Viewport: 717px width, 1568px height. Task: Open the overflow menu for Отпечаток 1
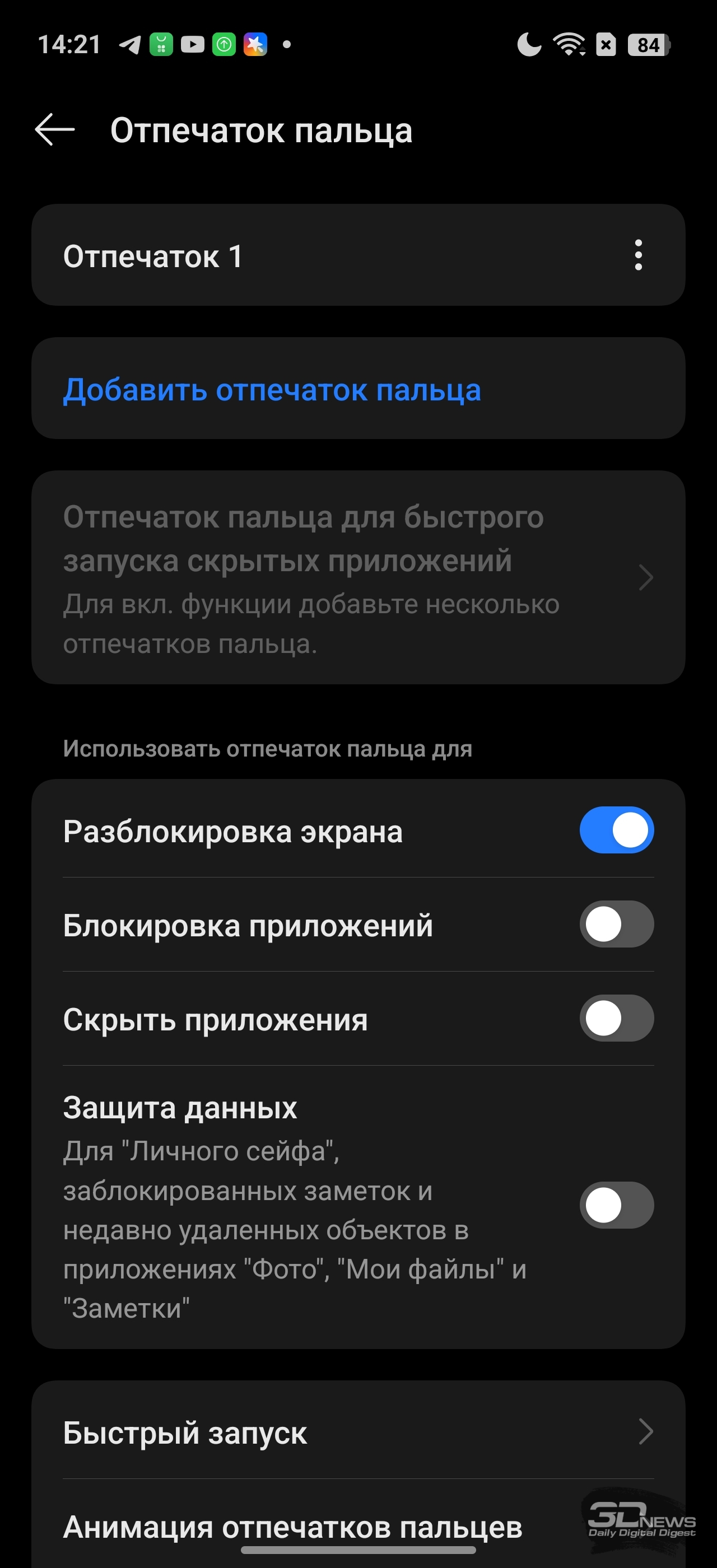point(638,255)
